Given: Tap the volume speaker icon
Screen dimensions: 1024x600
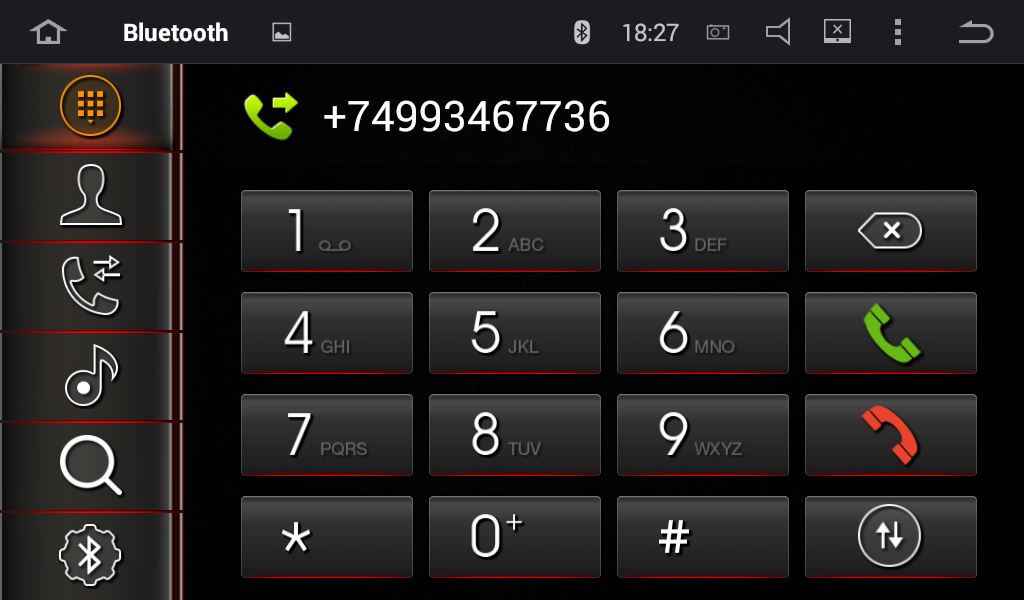Looking at the screenshot, I should (x=777, y=32).
